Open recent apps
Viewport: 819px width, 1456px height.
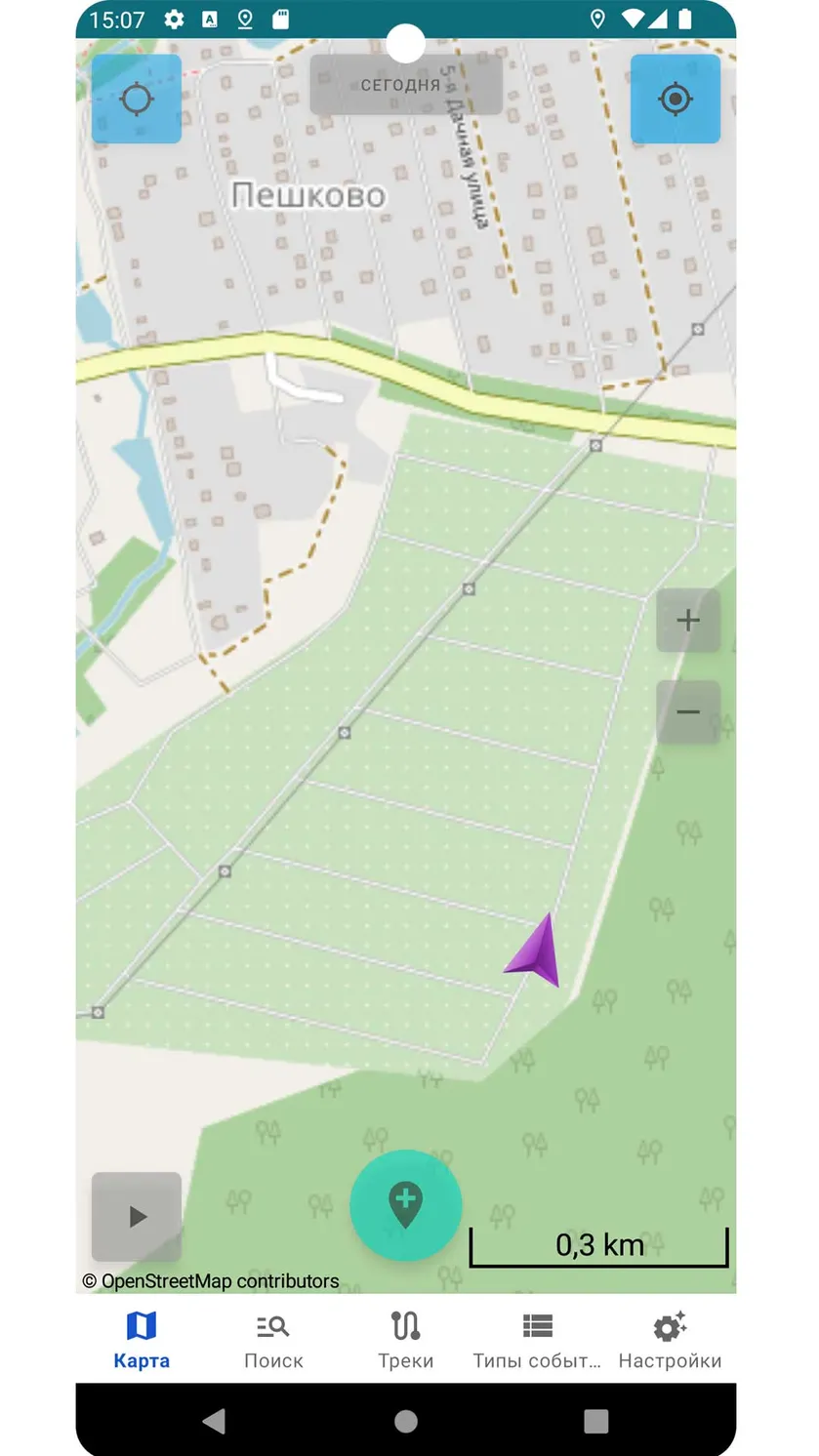[x=596, y=1421]
